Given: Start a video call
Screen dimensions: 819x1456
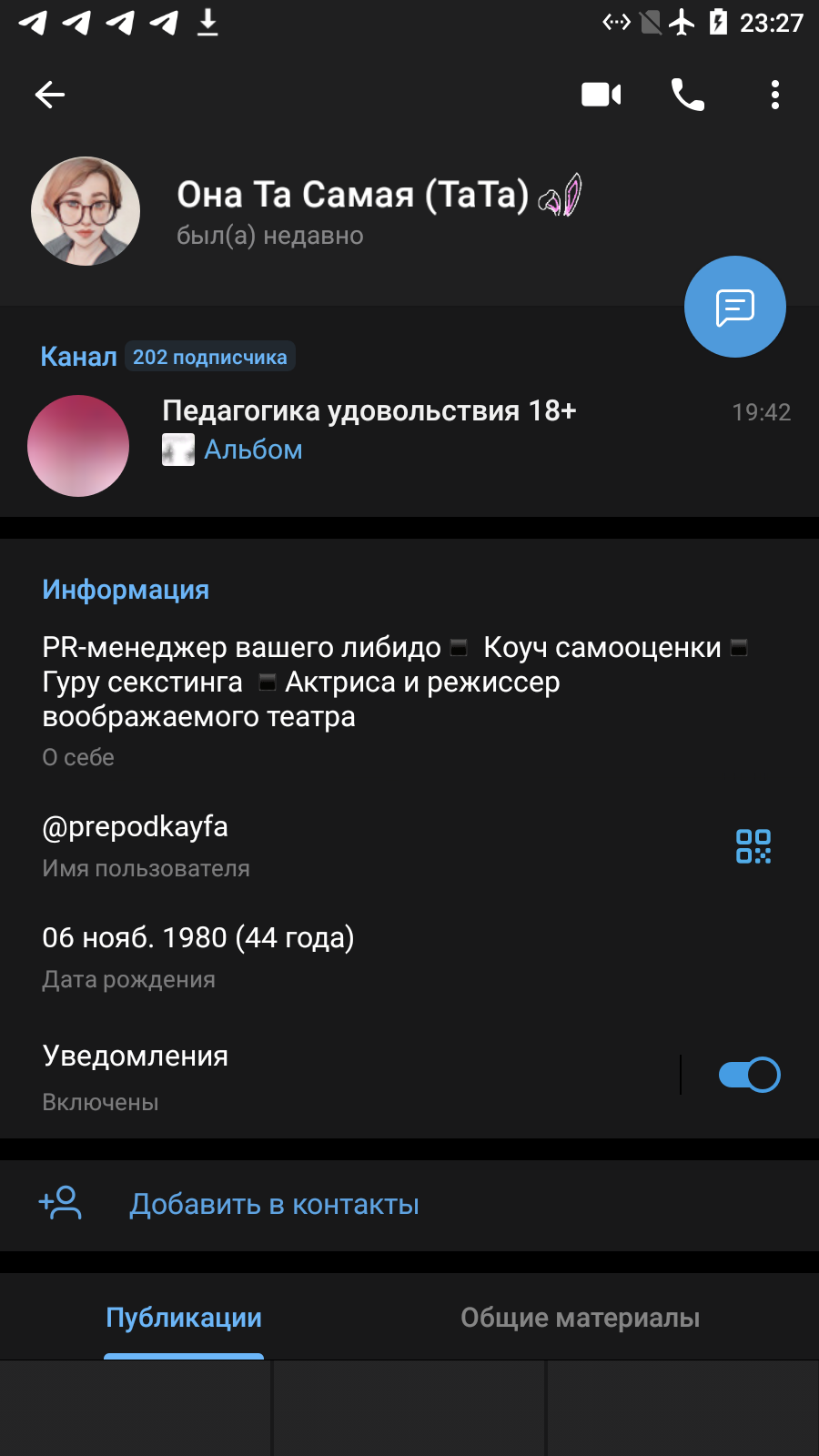Looking at the screenshot, I should [601, 95].
